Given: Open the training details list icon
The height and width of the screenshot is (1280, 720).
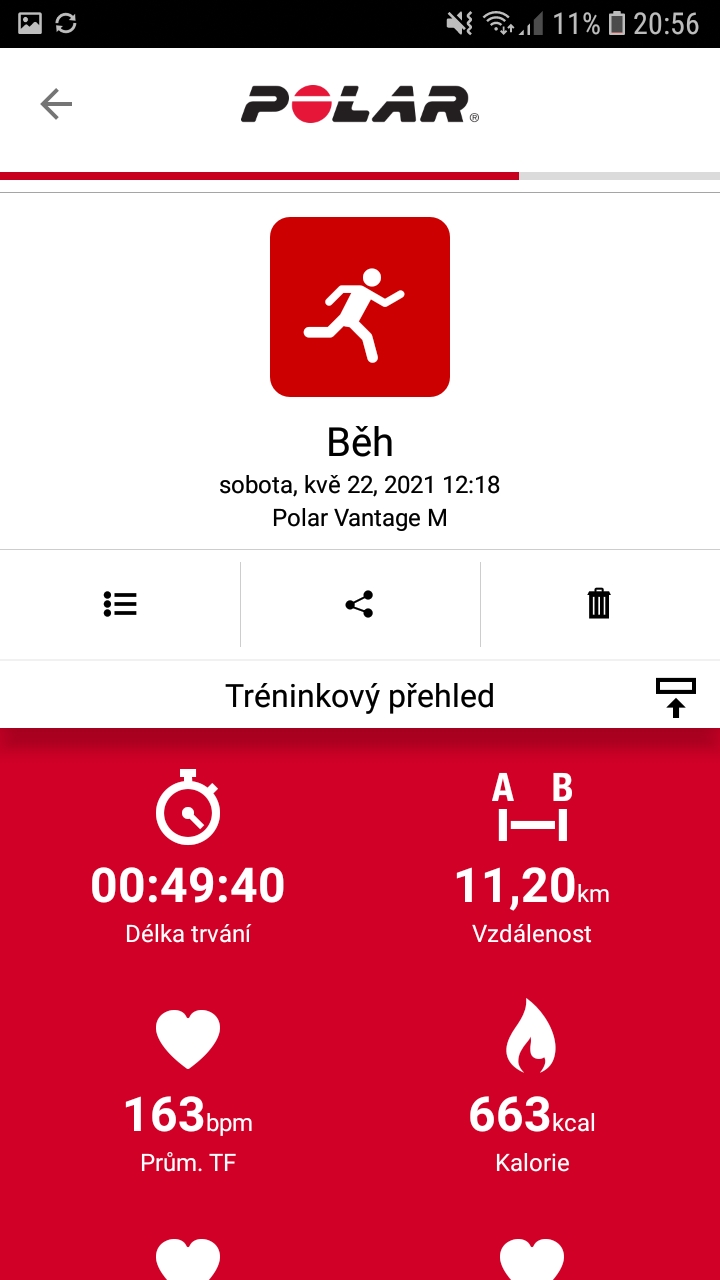Looking at the screenshot, I should (x=120, y=604).
